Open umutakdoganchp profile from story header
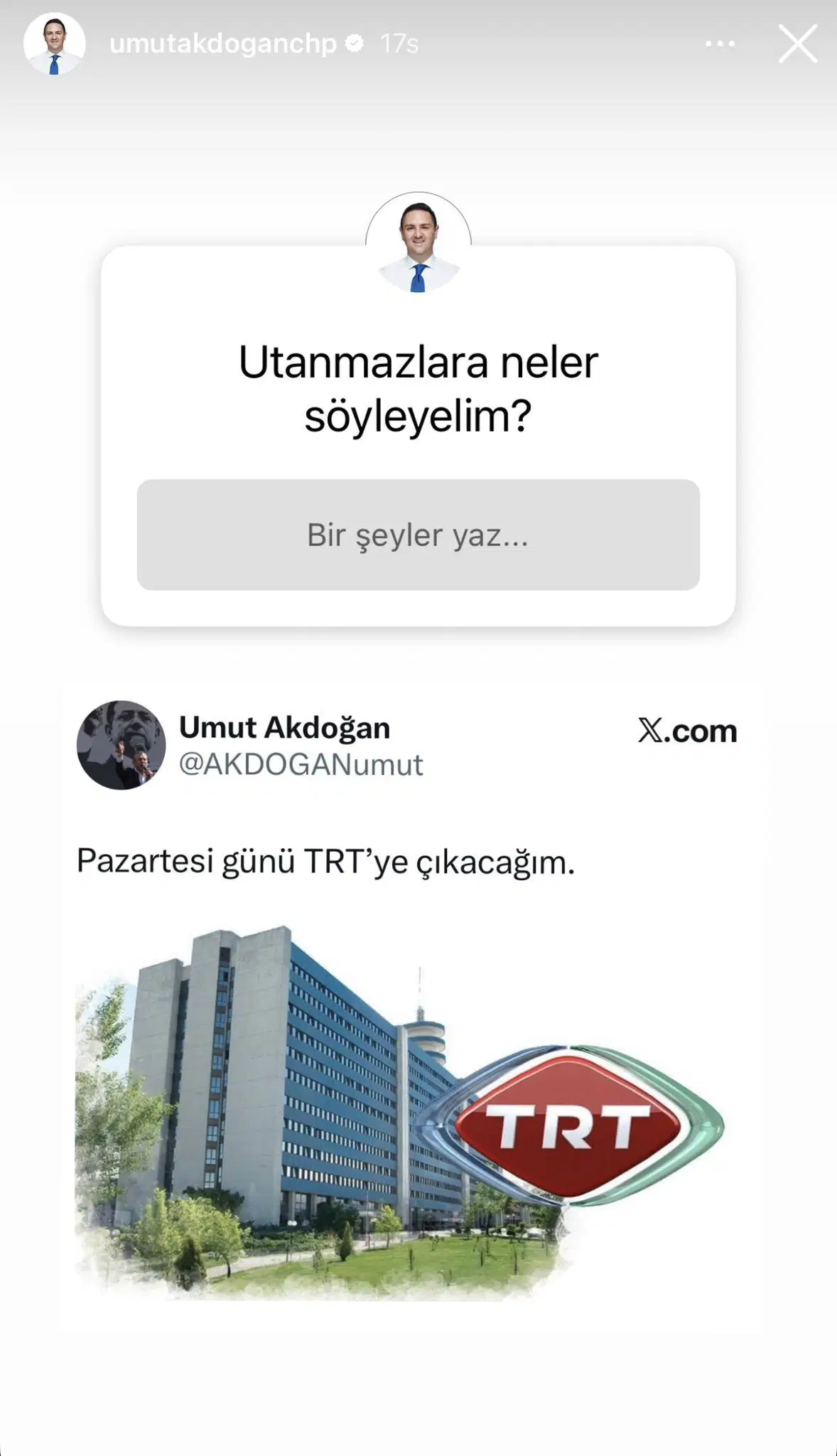This screenshot has height=1456, width=837. (x=222, y=44)
